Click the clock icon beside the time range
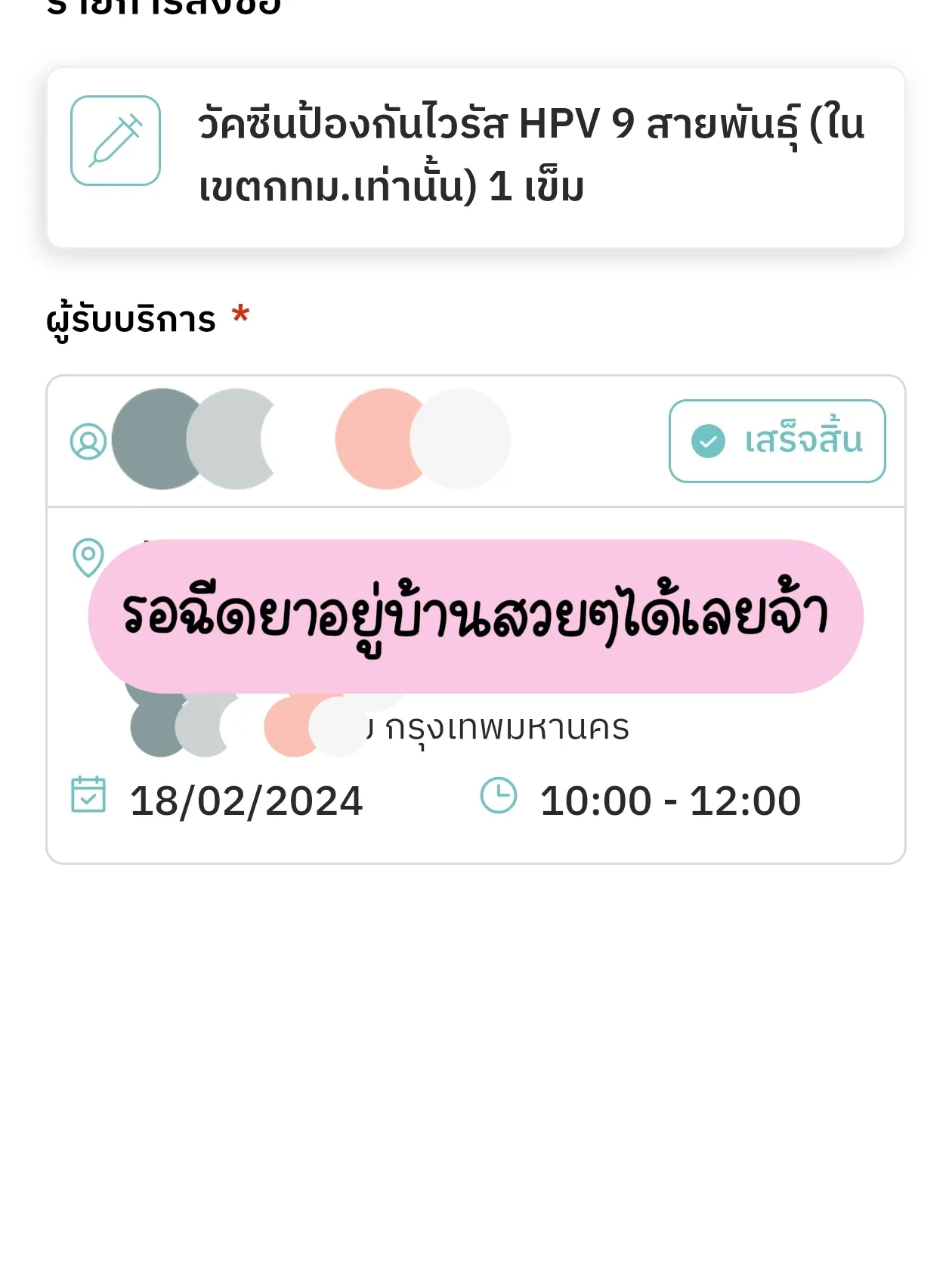Screen dimensions: 952x1270 (499, 796)
